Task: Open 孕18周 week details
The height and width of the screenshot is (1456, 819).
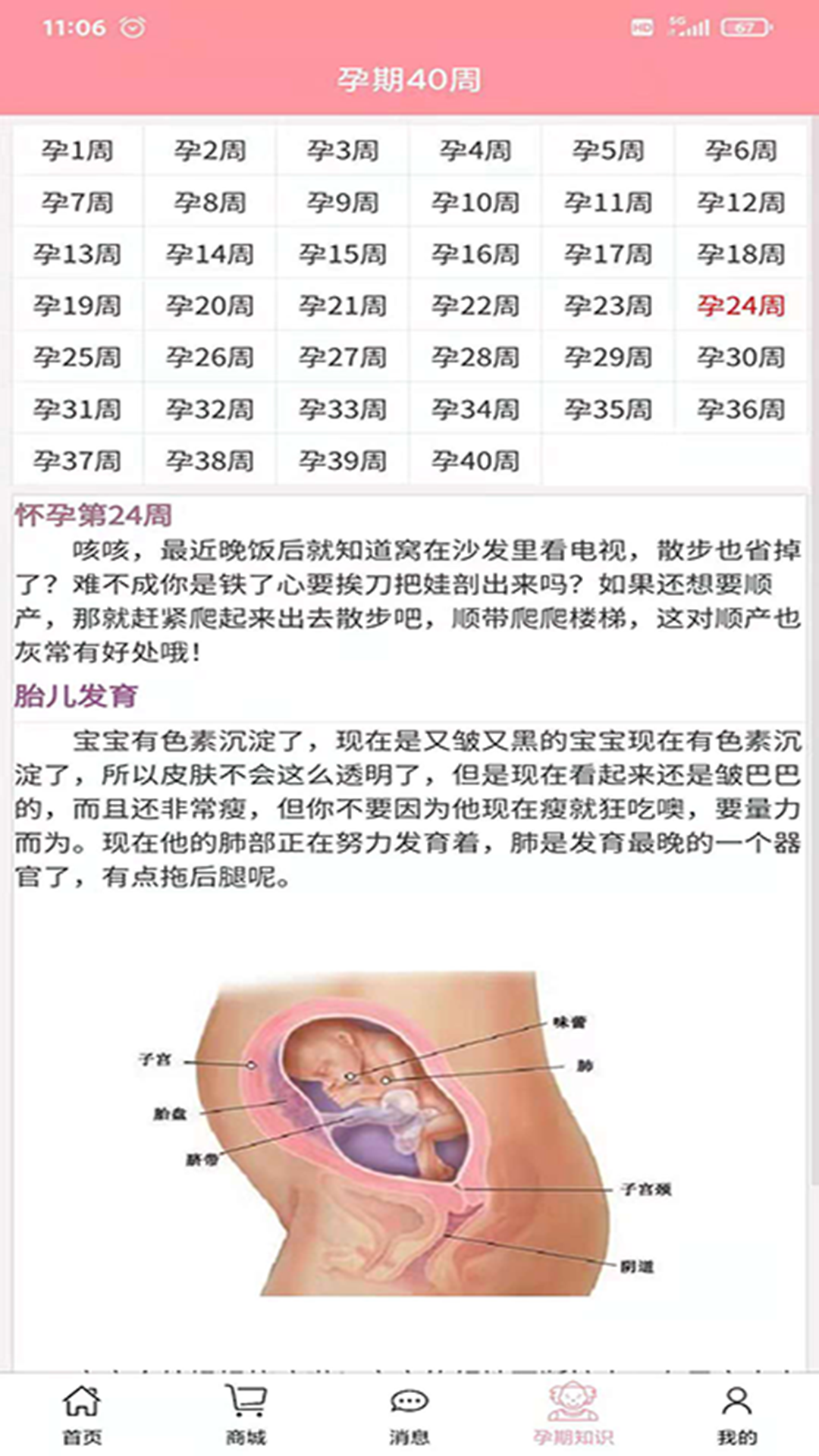Action: pos(741,254)
